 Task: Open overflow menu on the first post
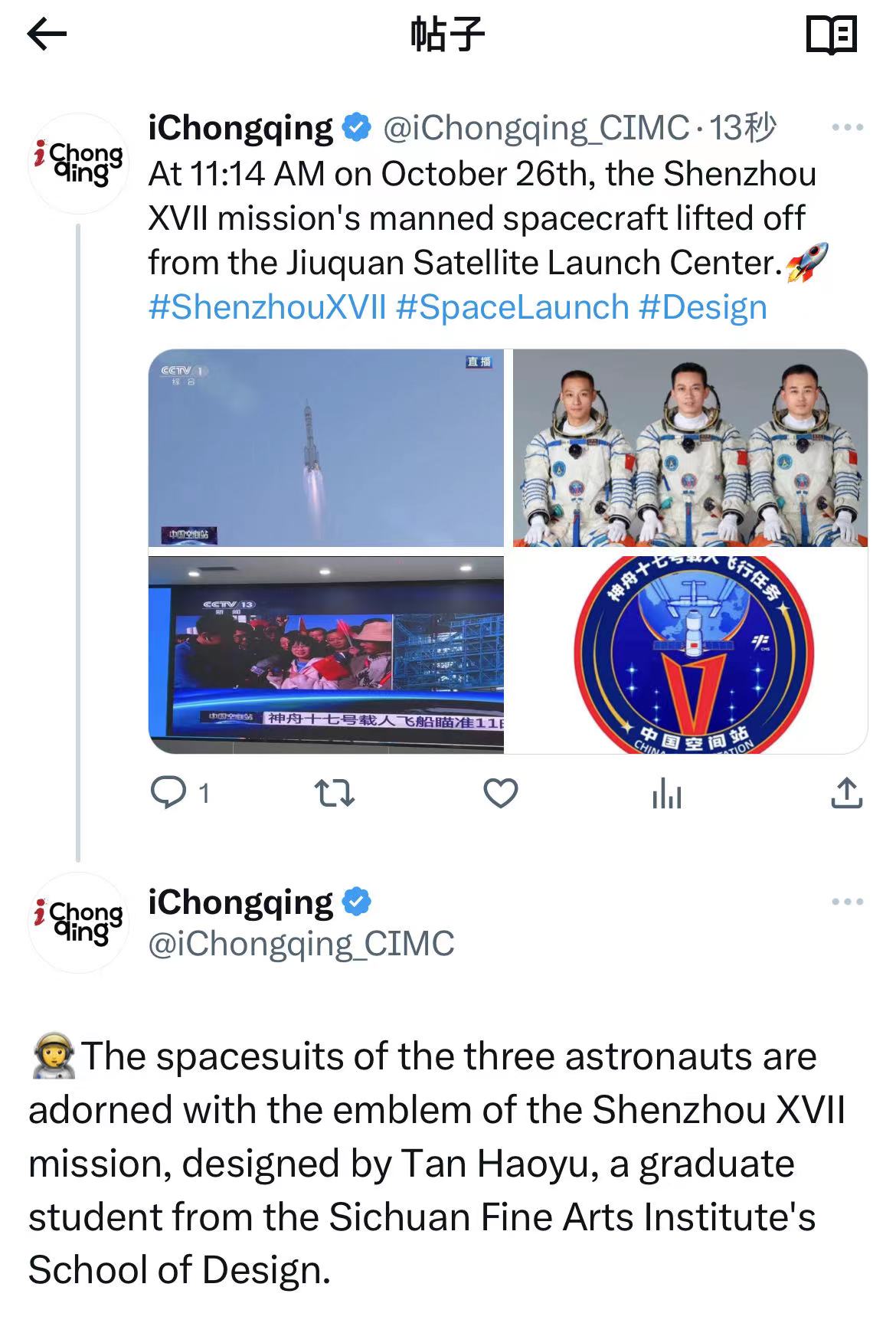click(847, 128)
